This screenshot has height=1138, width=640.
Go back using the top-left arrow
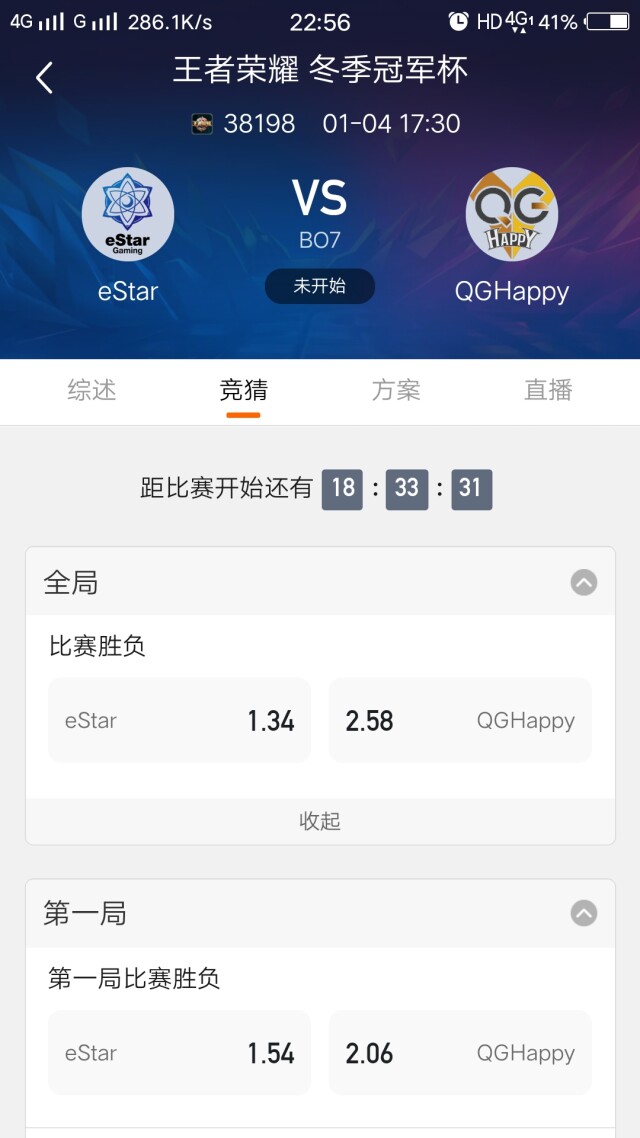[44, 78]
